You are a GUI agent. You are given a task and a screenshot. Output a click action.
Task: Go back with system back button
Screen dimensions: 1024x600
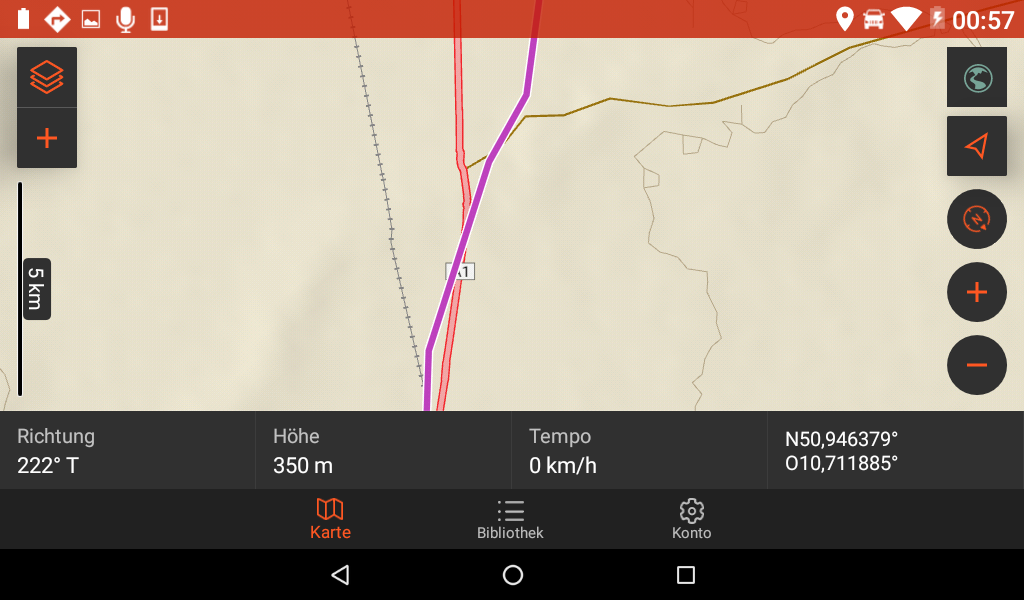pos(340,575)
